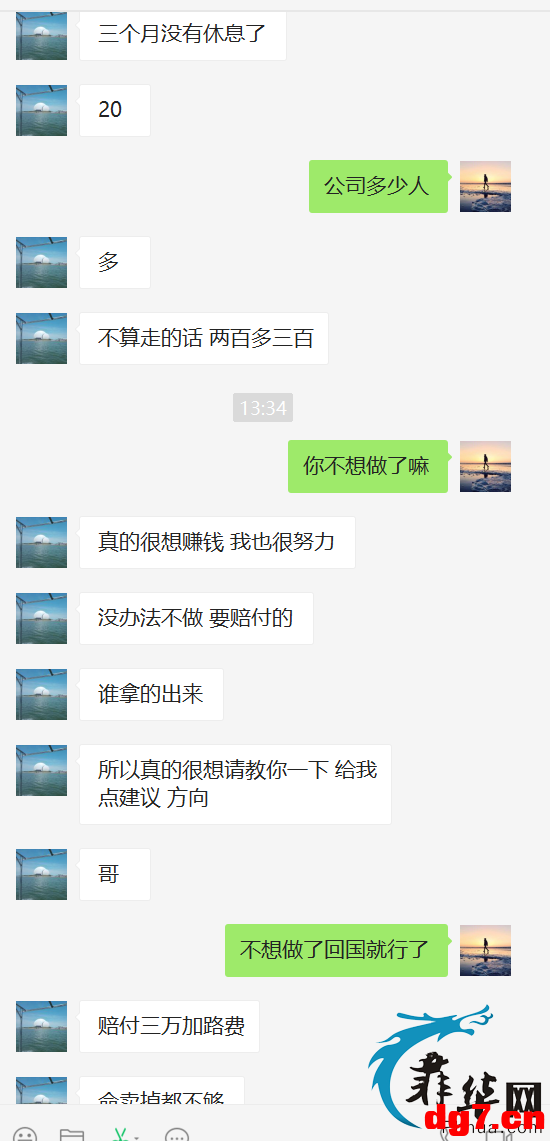The width and height of the screenshot is (550, 1141).
Task: Open the emoji picker
Action: (x=25, y=1135)
